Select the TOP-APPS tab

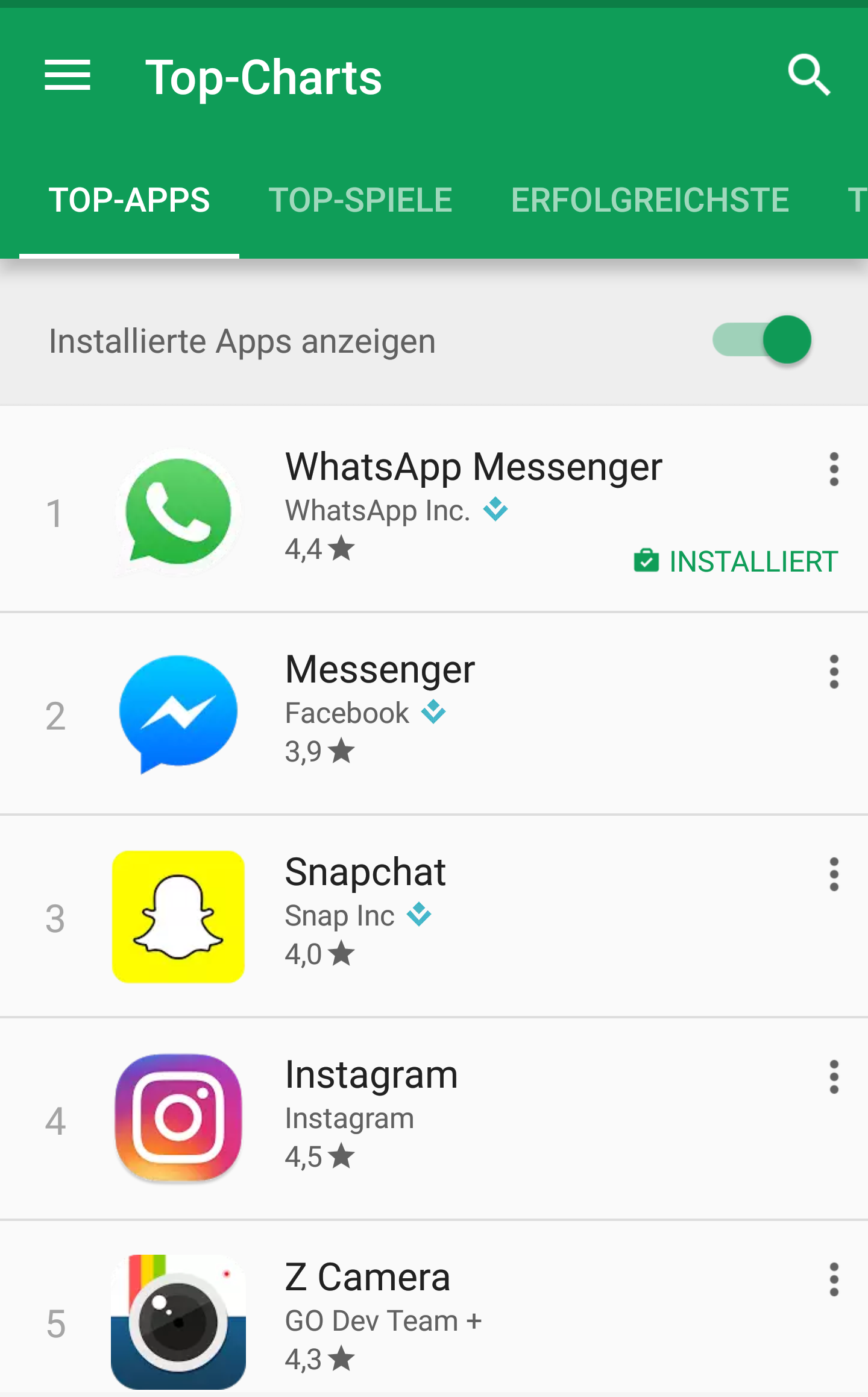129,200
